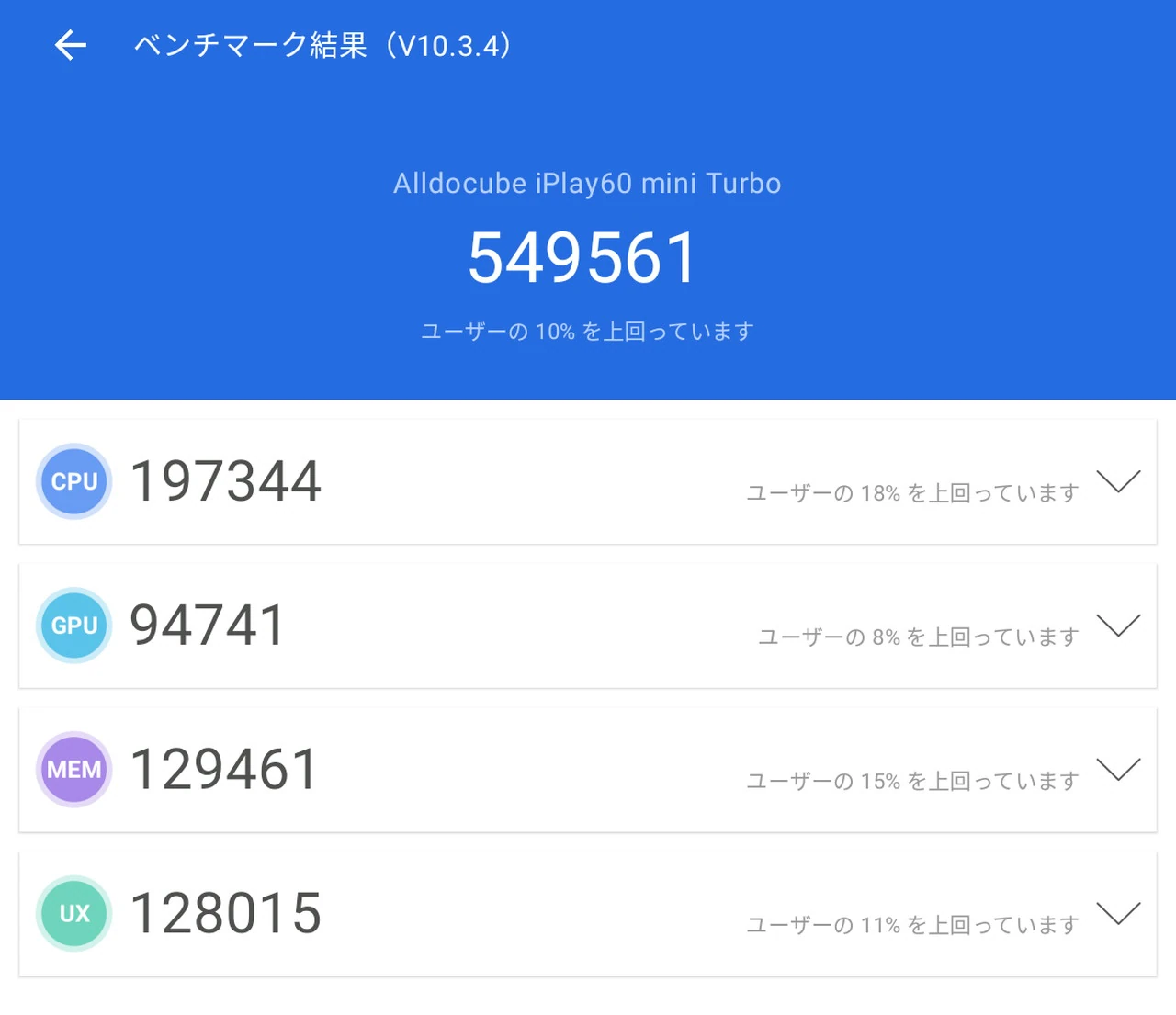1176x1015 pixels.
Task: Expand the UX score details
Action: point(1118,913)
